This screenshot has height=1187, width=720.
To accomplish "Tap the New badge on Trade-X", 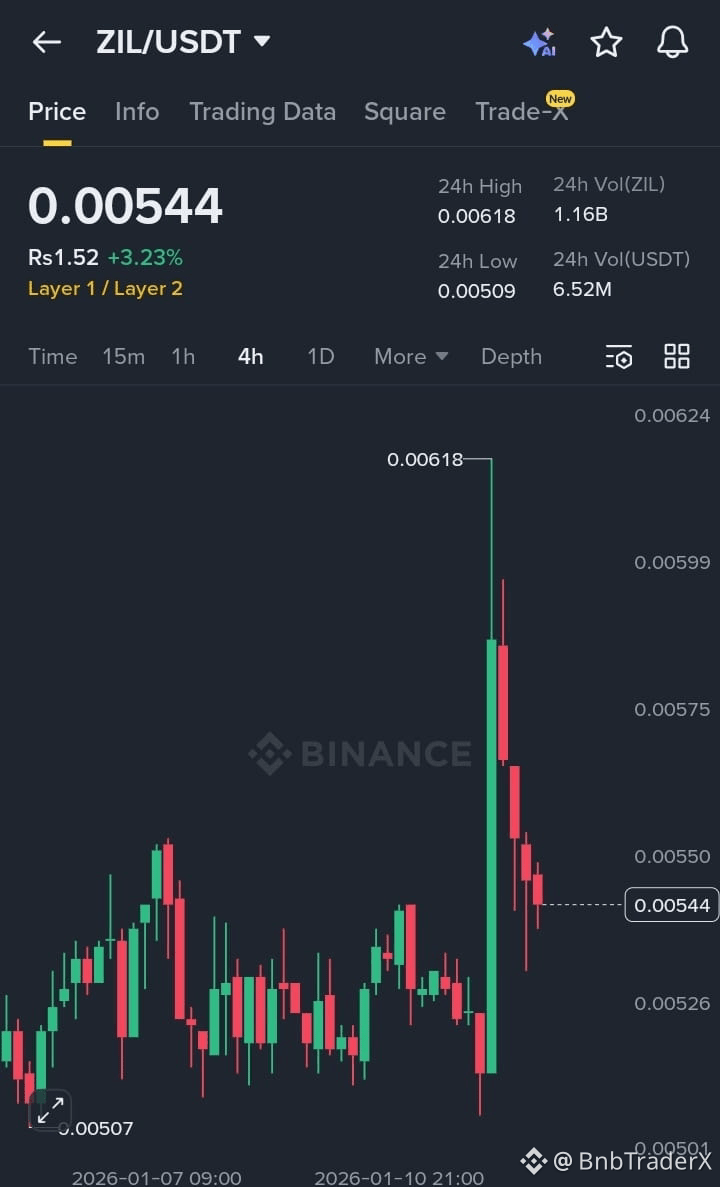I will coord(560,99).
